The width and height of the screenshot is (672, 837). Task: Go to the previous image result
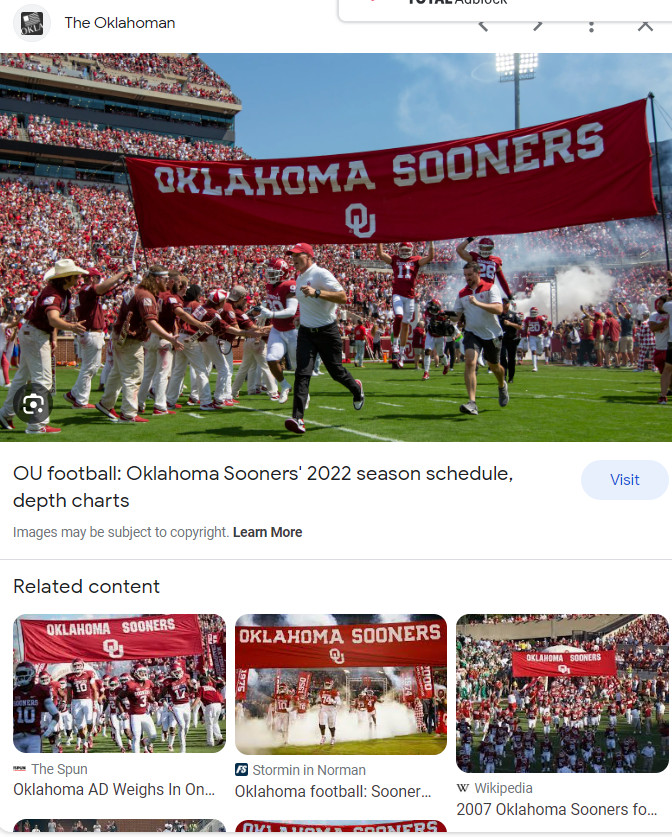(x=483, y=25)
